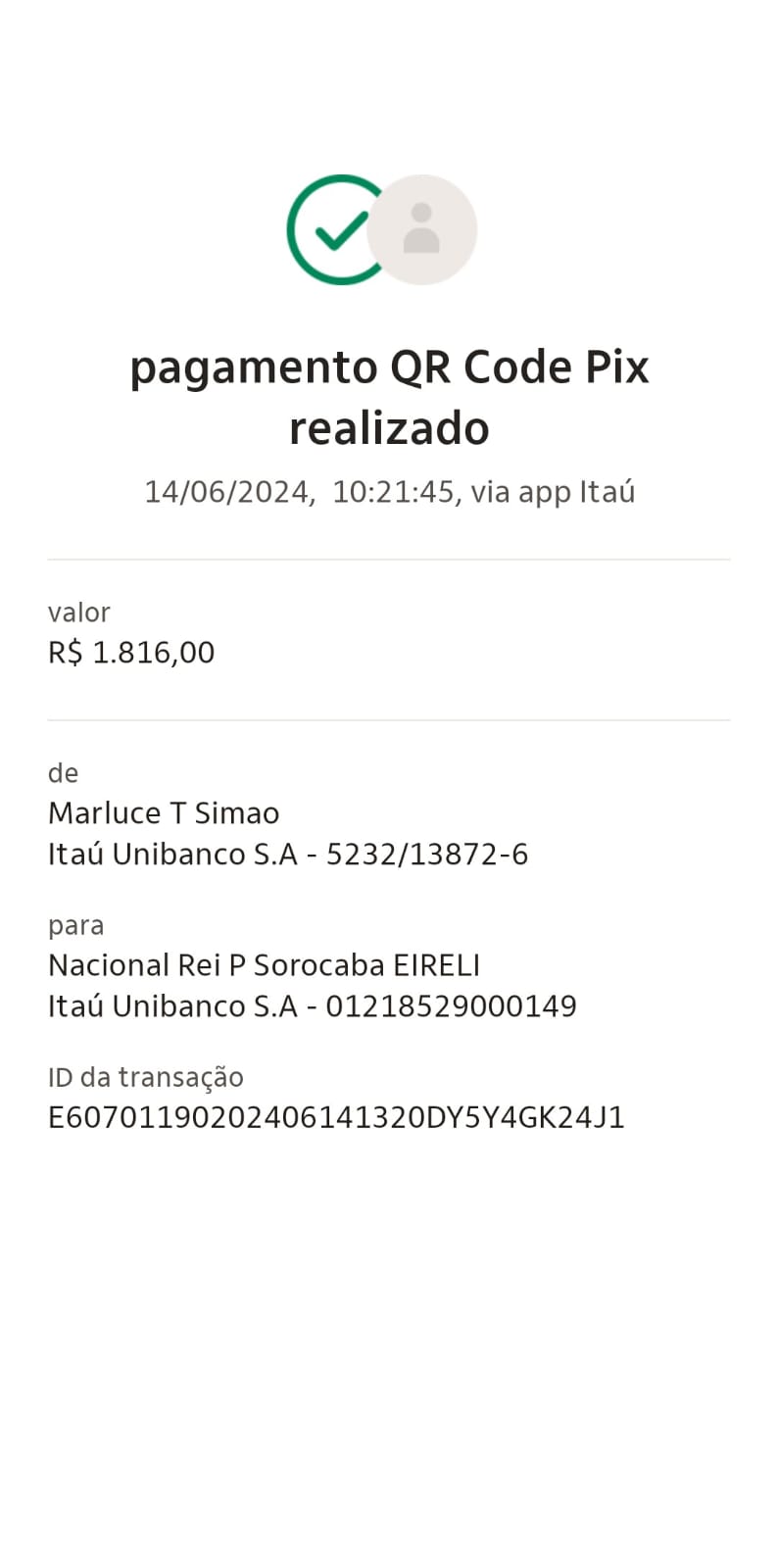778x1568 pixels.
Task: Select the 'pagamento QR Code Pix realizado' title
Action: (389, 397)
